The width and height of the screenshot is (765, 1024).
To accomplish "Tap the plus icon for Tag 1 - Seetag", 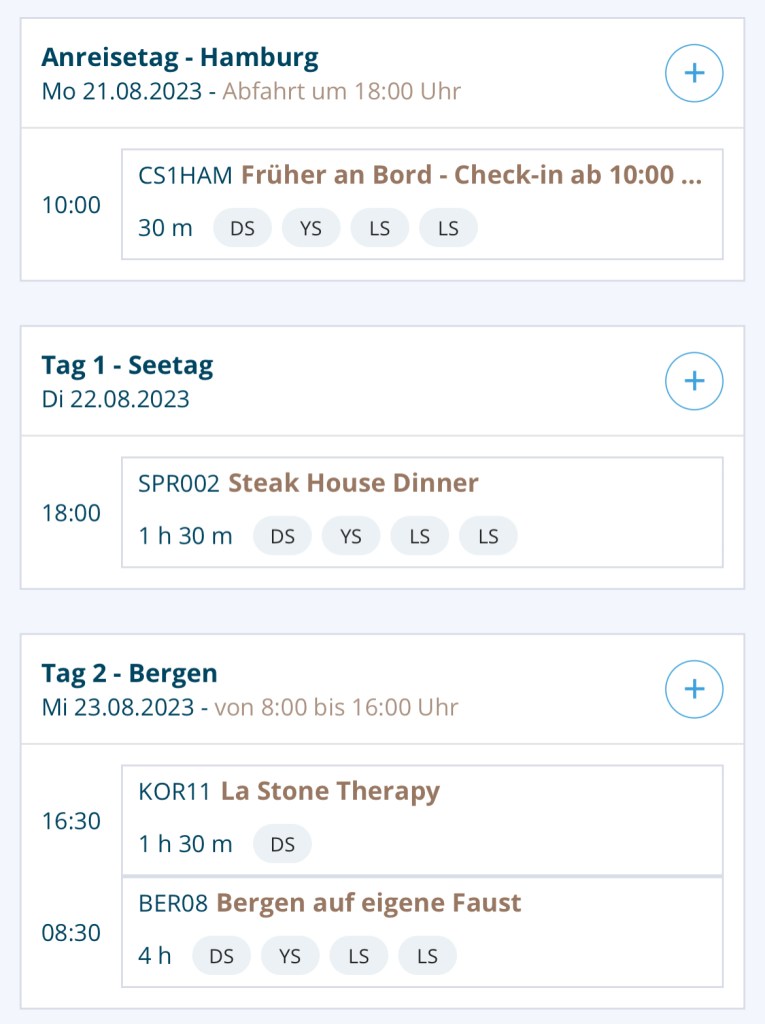I will [694, 381].
